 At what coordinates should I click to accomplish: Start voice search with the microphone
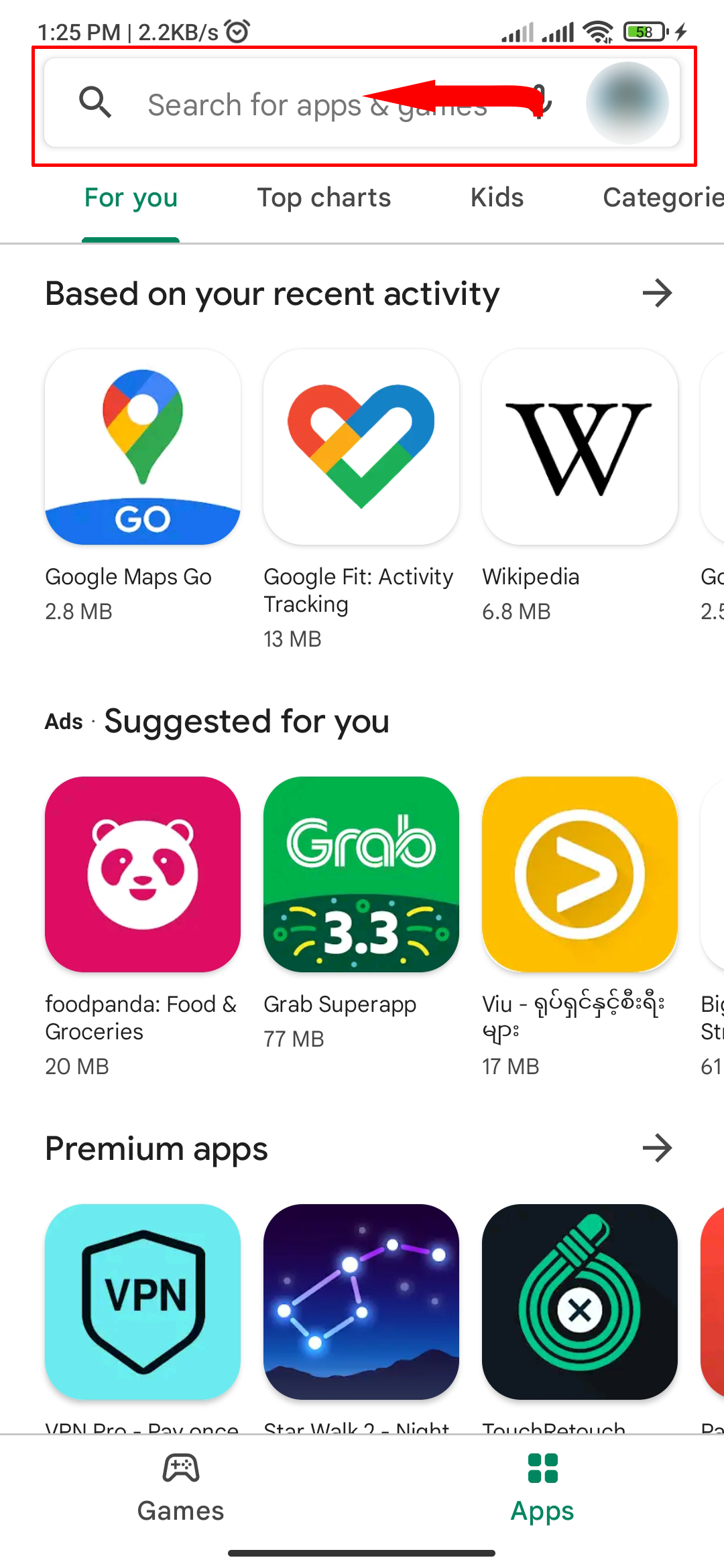tap(540, 103)
